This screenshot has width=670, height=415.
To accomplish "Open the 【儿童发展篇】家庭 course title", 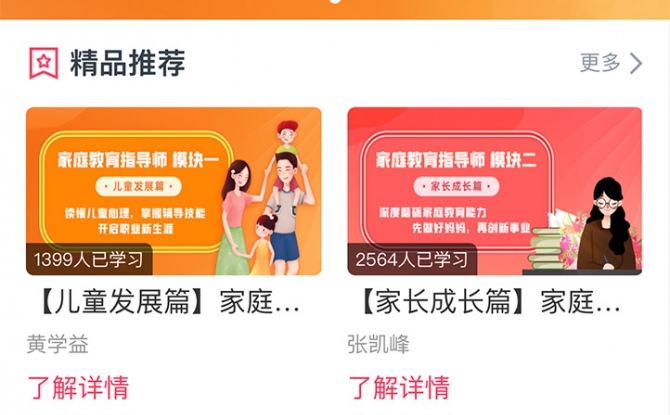I will click(x=164, y=303).
